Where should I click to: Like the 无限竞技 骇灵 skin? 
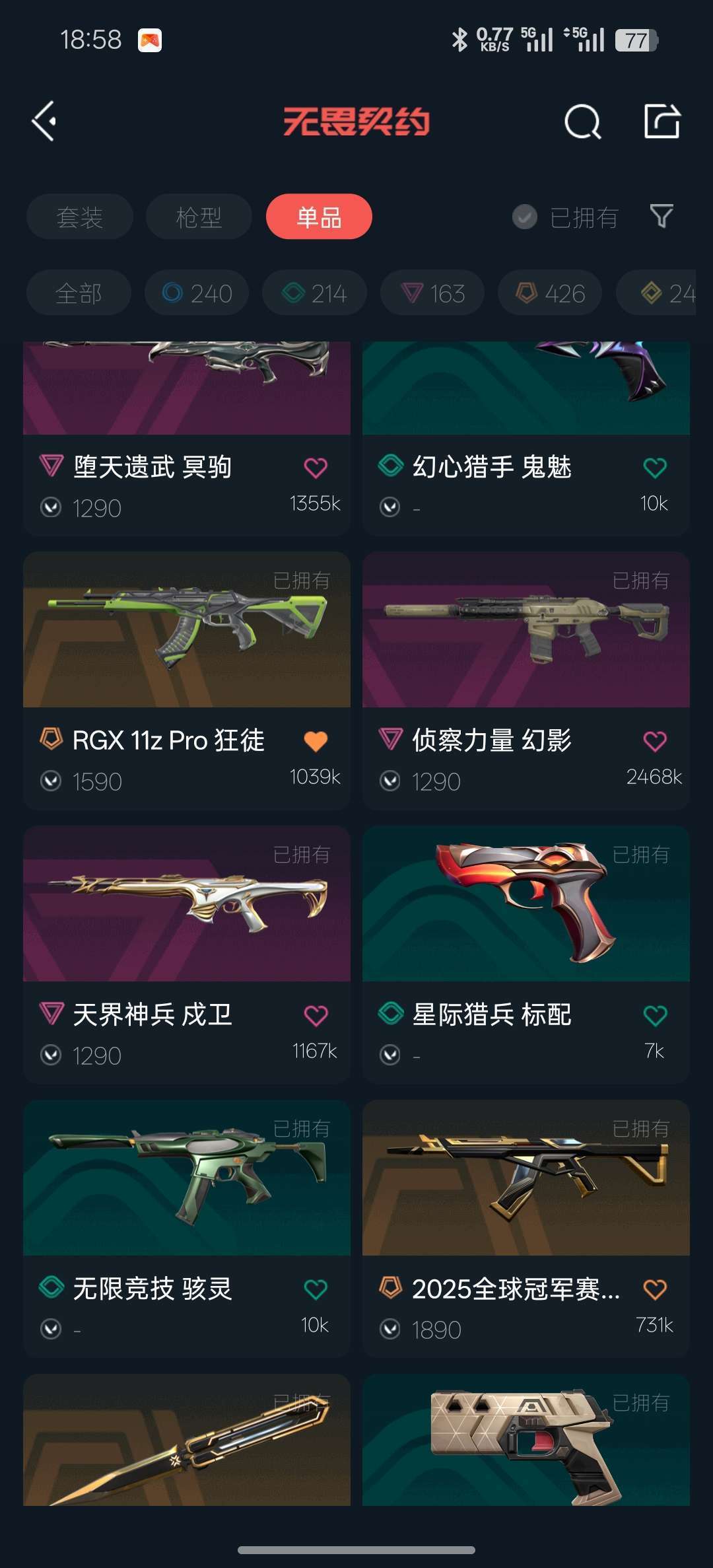pos(316,1289)
